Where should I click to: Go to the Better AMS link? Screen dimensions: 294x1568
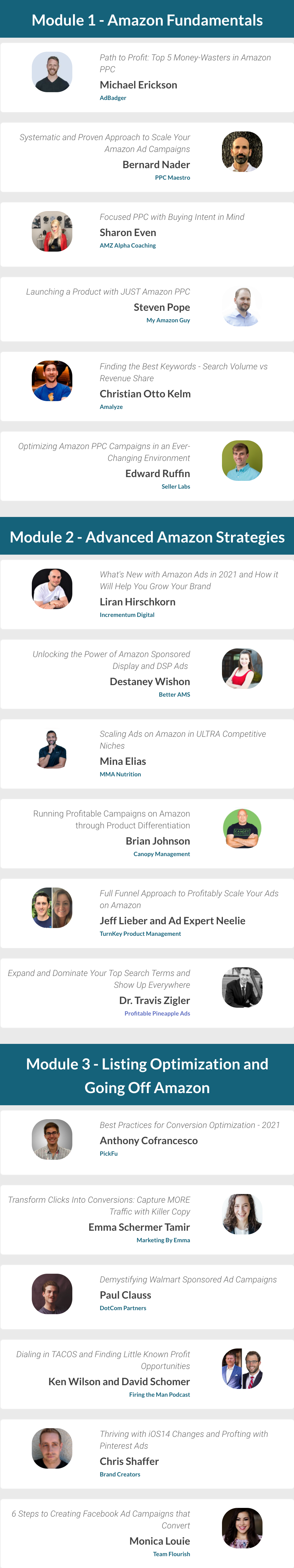click(174, 694)
